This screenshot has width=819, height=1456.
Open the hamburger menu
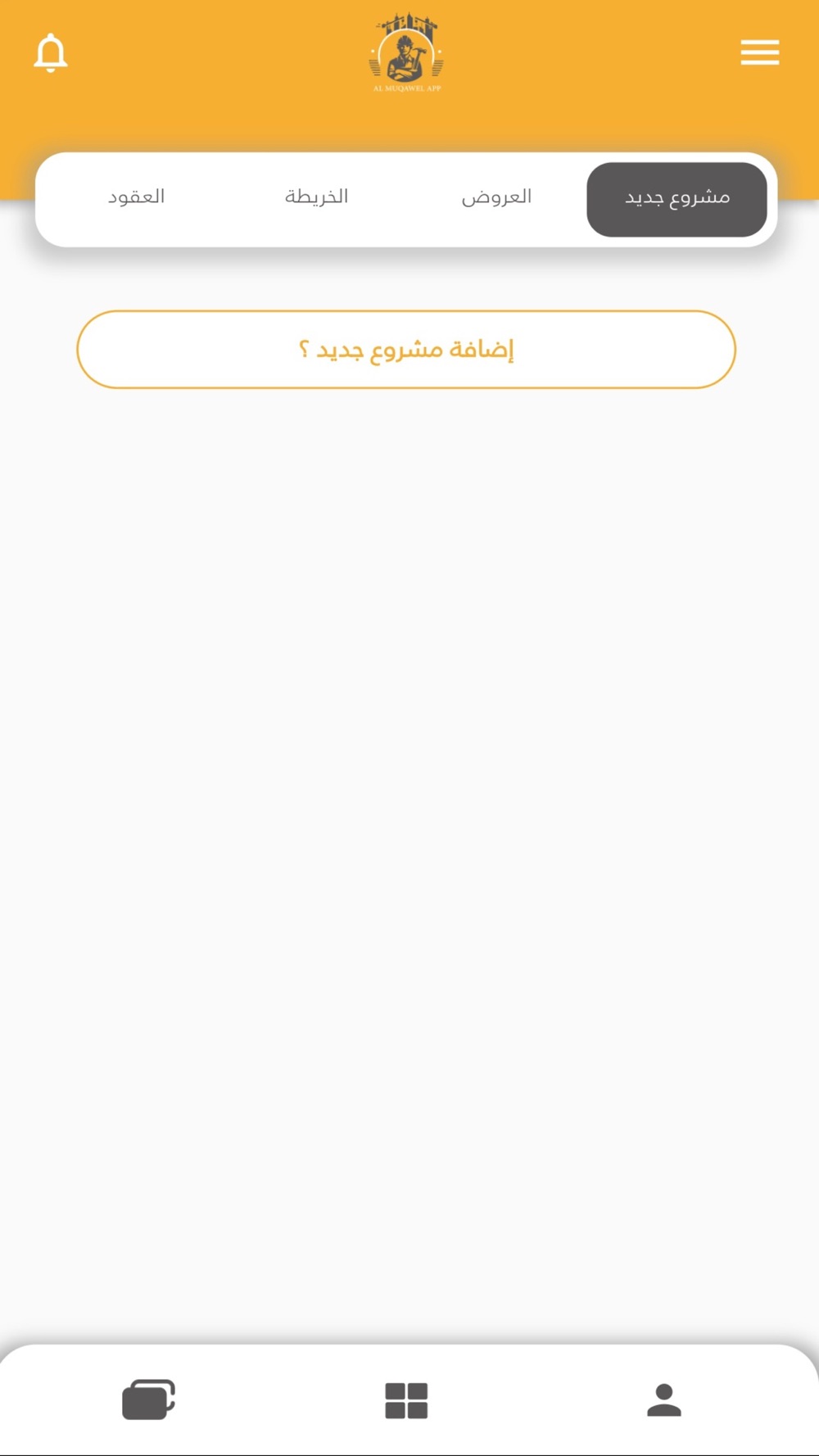click(759, 52)
